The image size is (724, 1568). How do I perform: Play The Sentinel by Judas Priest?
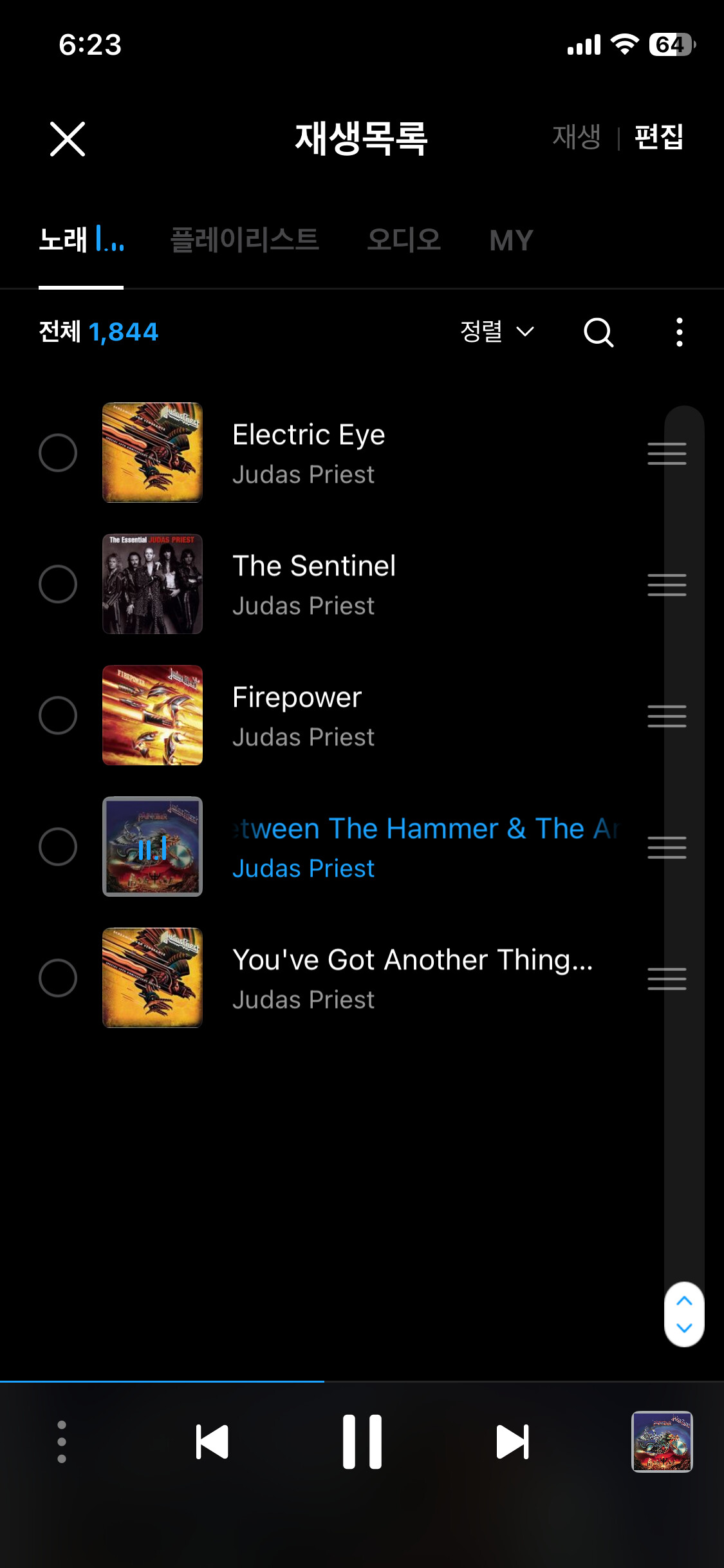coord(314,584)
